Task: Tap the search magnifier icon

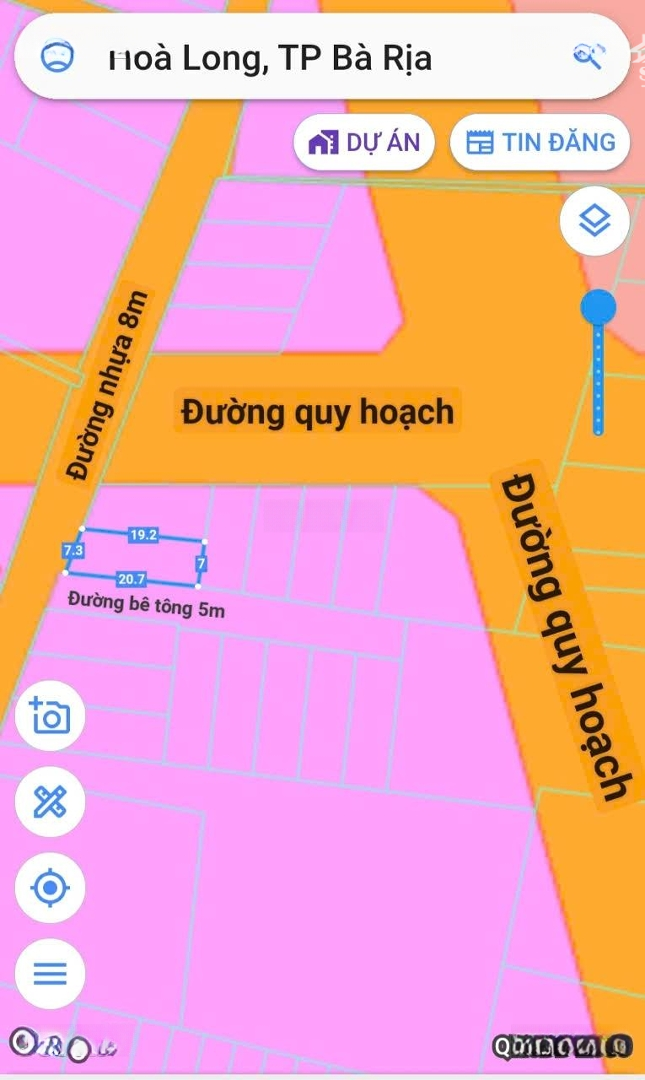Action: (x=588, y=56)
